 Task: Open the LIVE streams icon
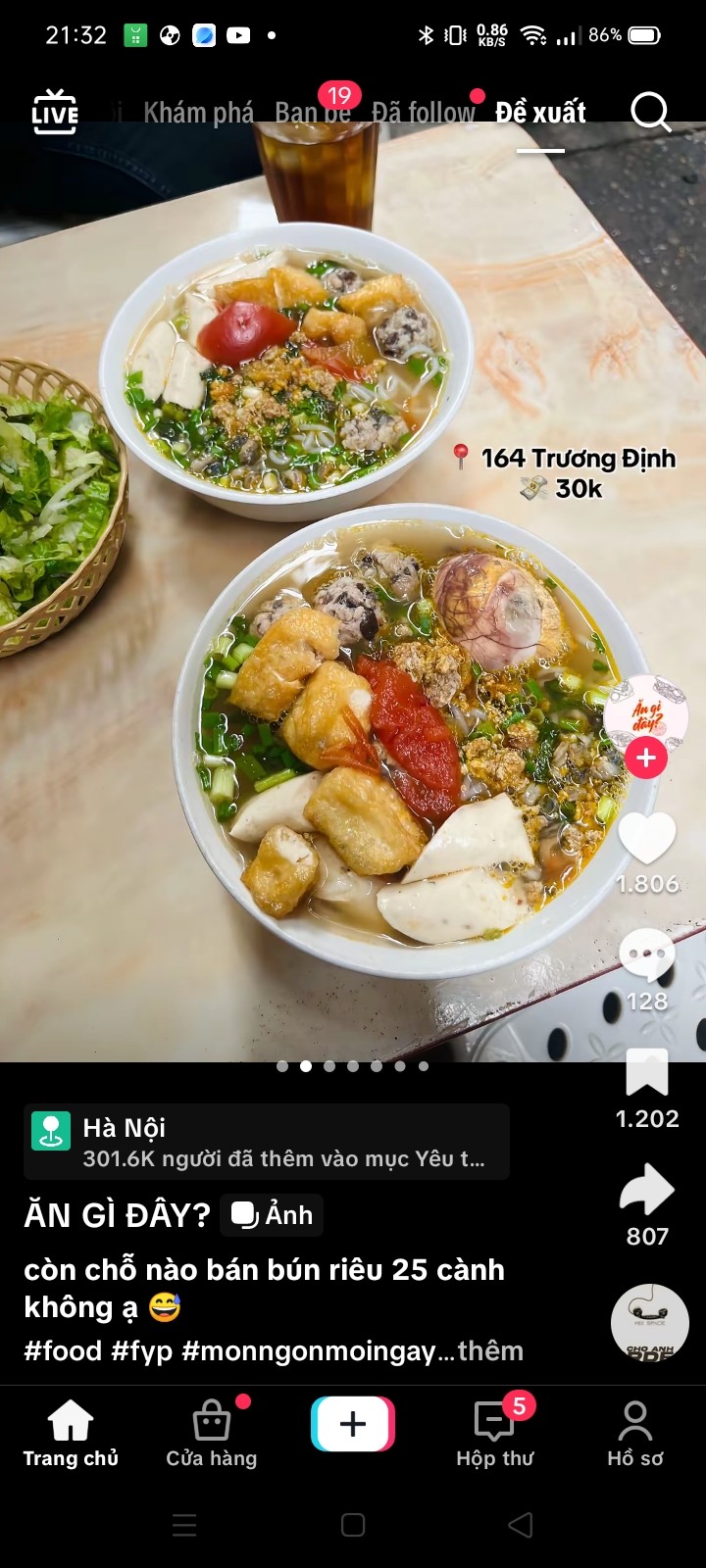pos(55,112)
